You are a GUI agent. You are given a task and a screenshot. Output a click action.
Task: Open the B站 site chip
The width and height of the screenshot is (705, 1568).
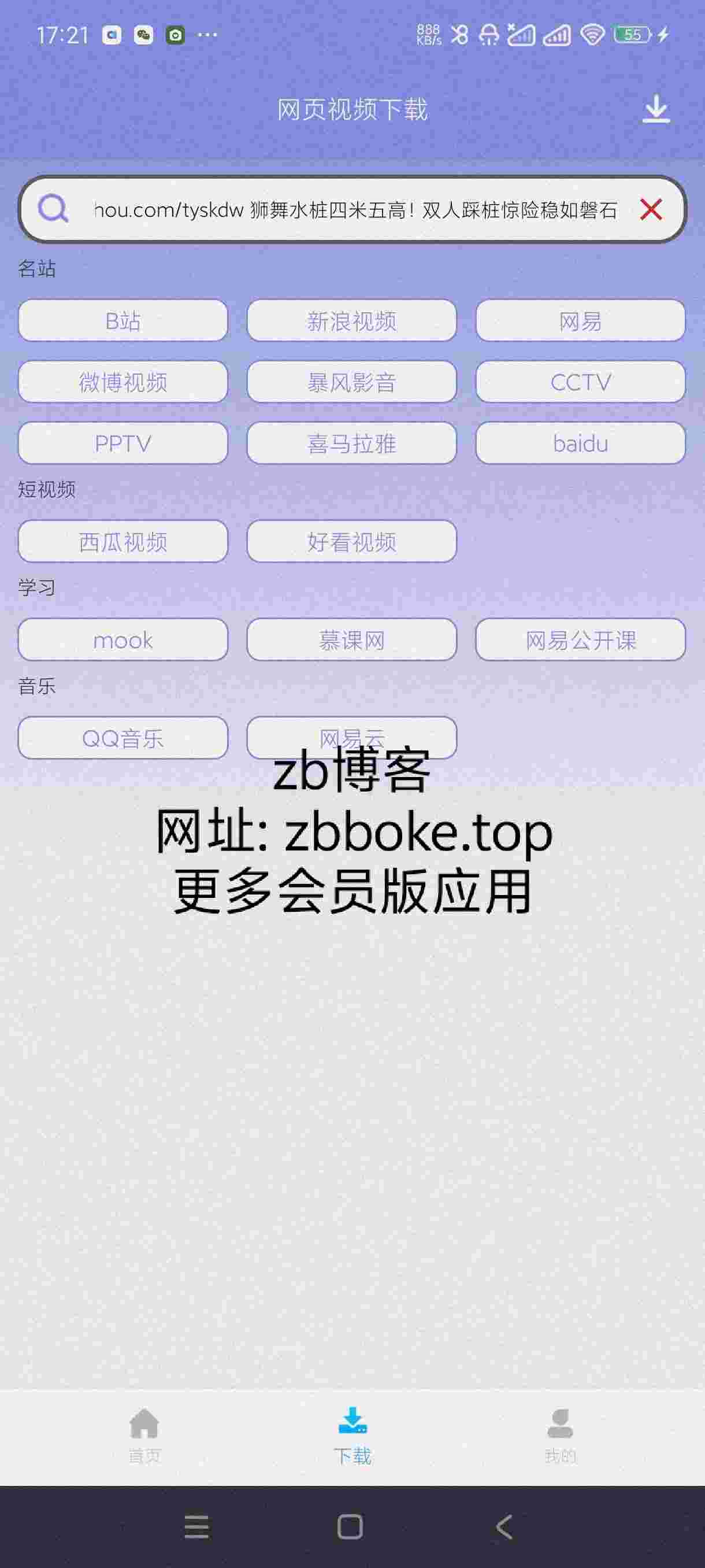(x=123, y=321)
